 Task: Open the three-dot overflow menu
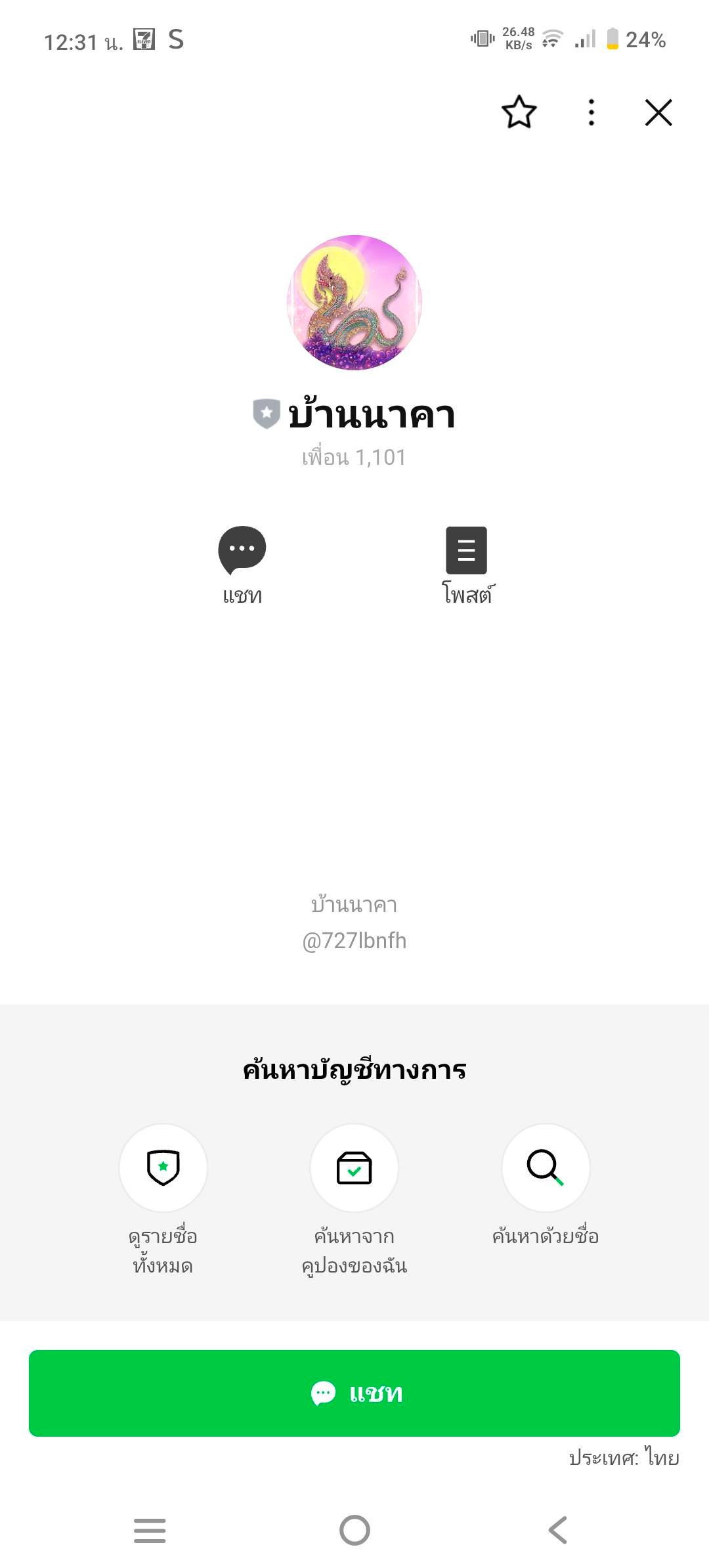coord(591,112)
